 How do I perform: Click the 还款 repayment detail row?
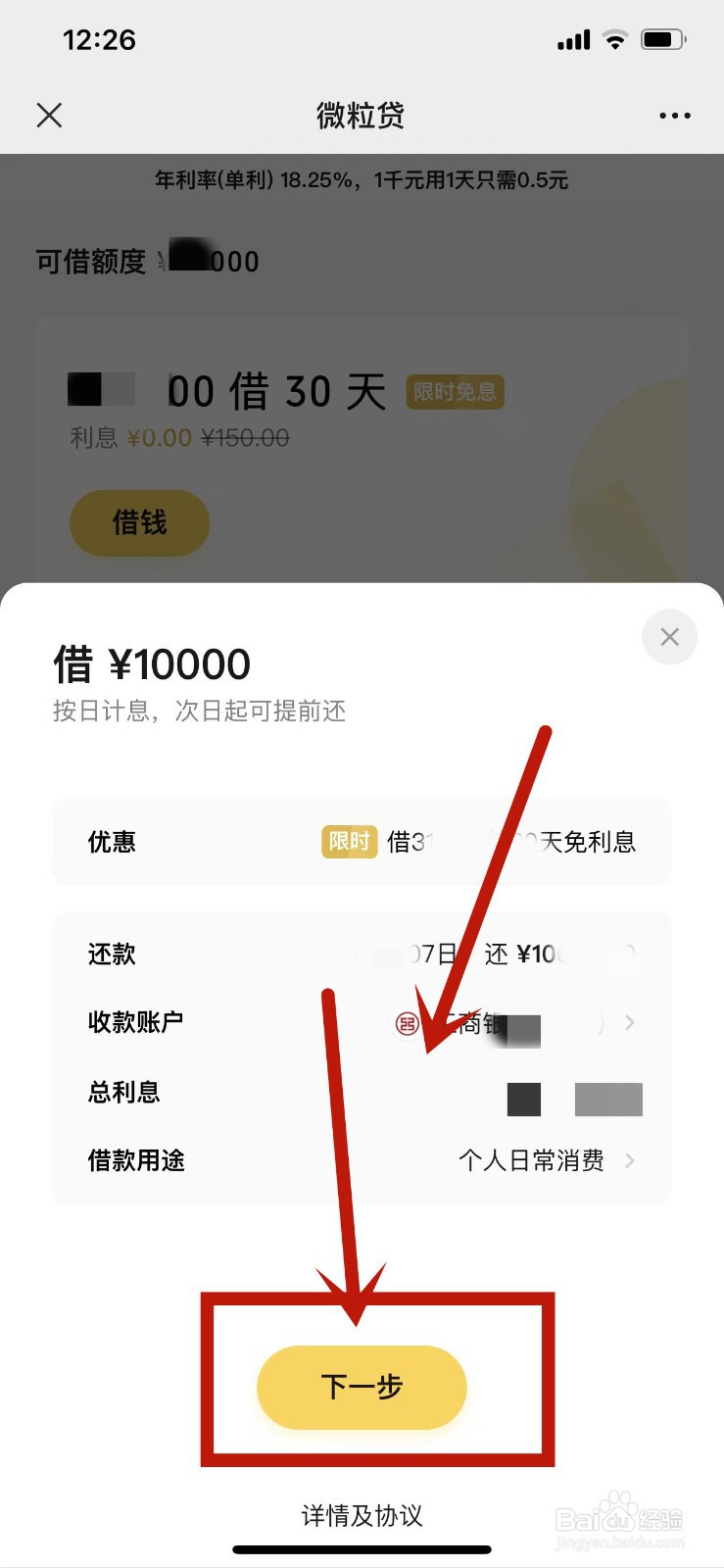[362, 954]
